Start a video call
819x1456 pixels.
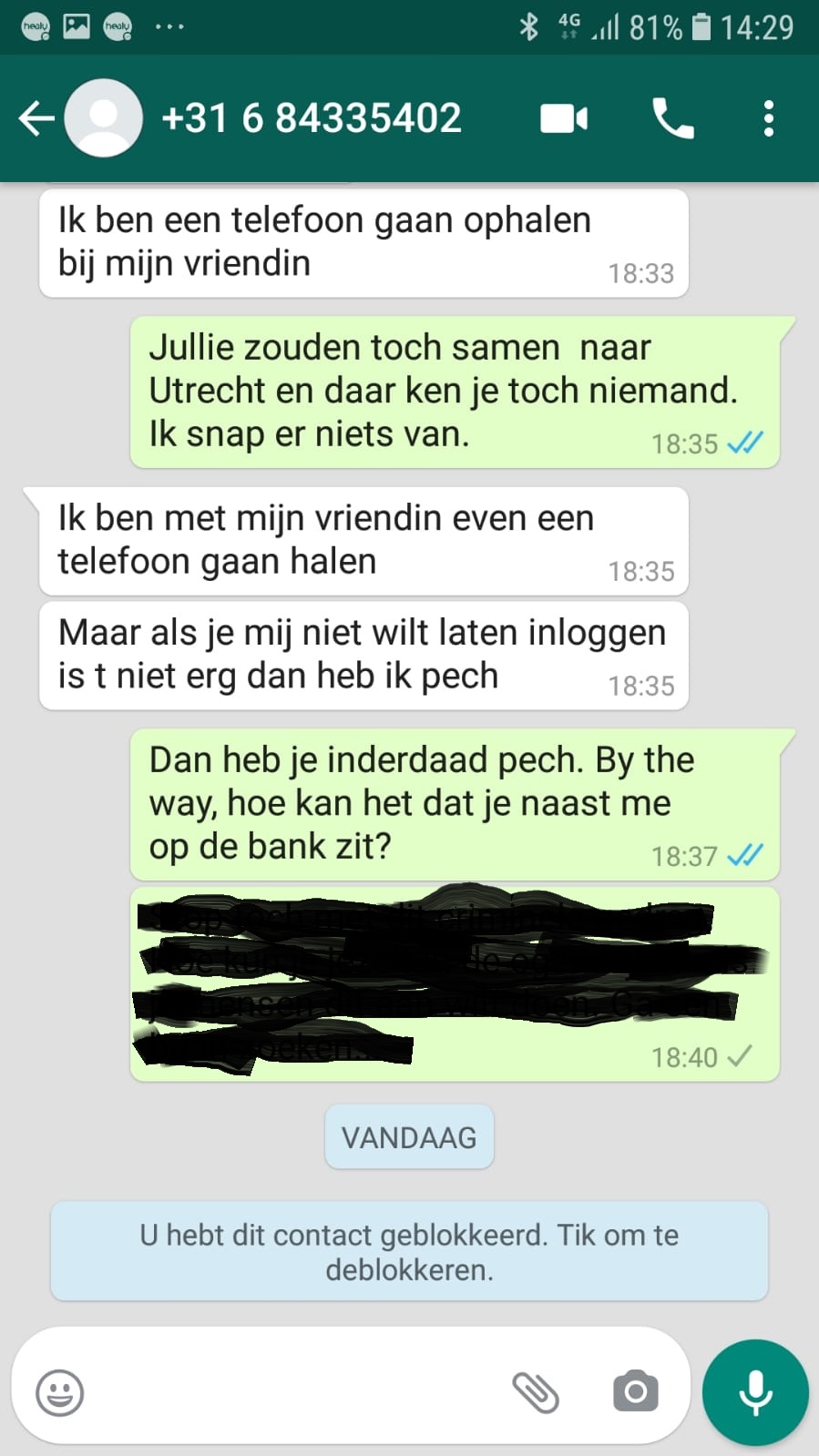564,118
